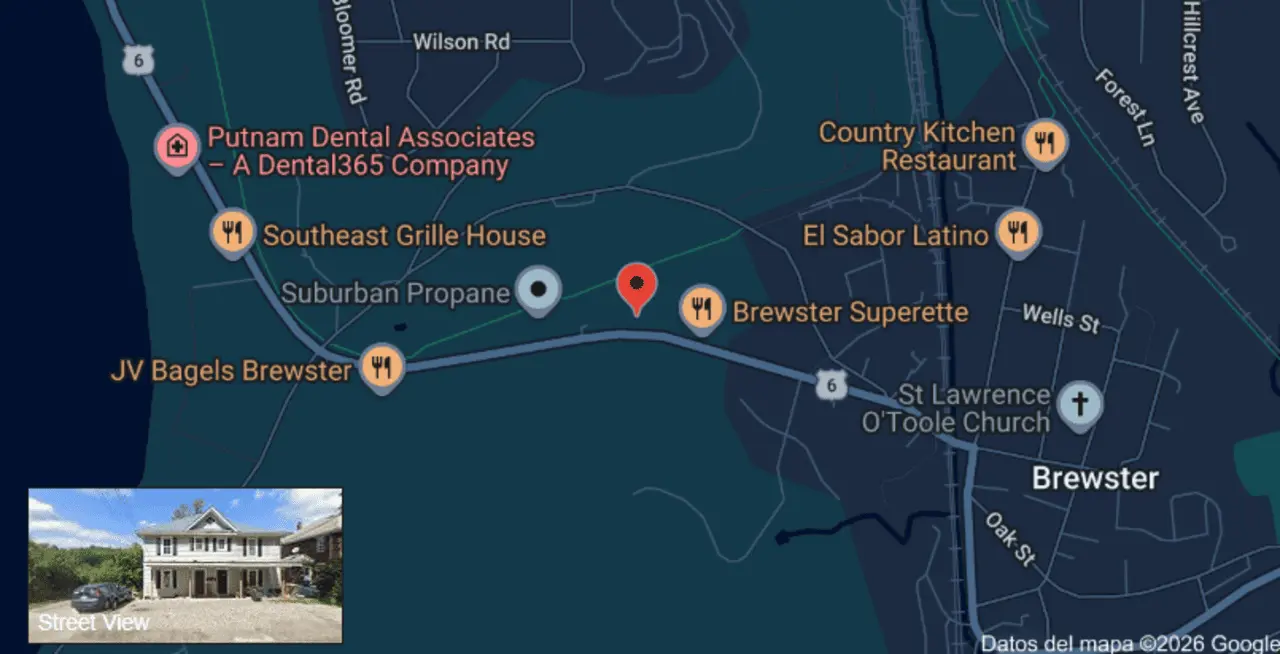Tap the Suburban Propane place marker
Screen dimensions: 1280x654
(x=539, y=291)
